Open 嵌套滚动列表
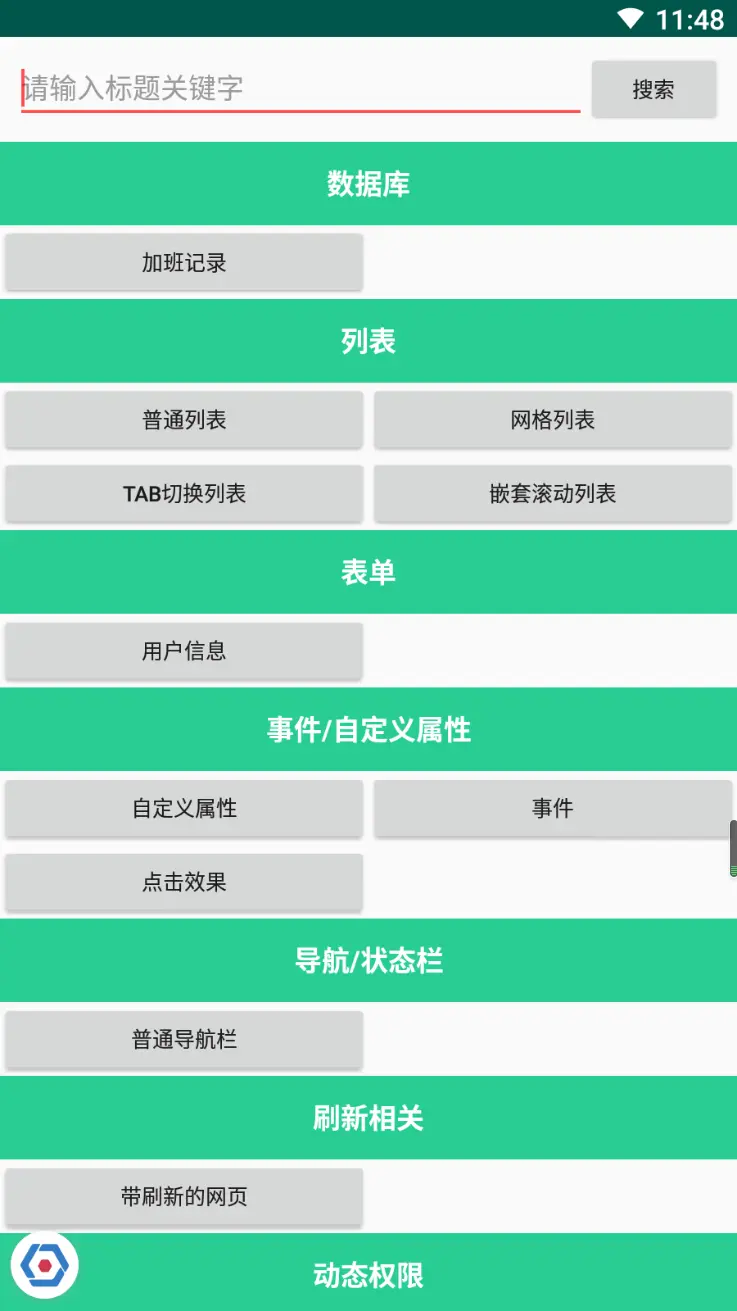Screen dimensions: 737x1311 (x=552, y=494)
